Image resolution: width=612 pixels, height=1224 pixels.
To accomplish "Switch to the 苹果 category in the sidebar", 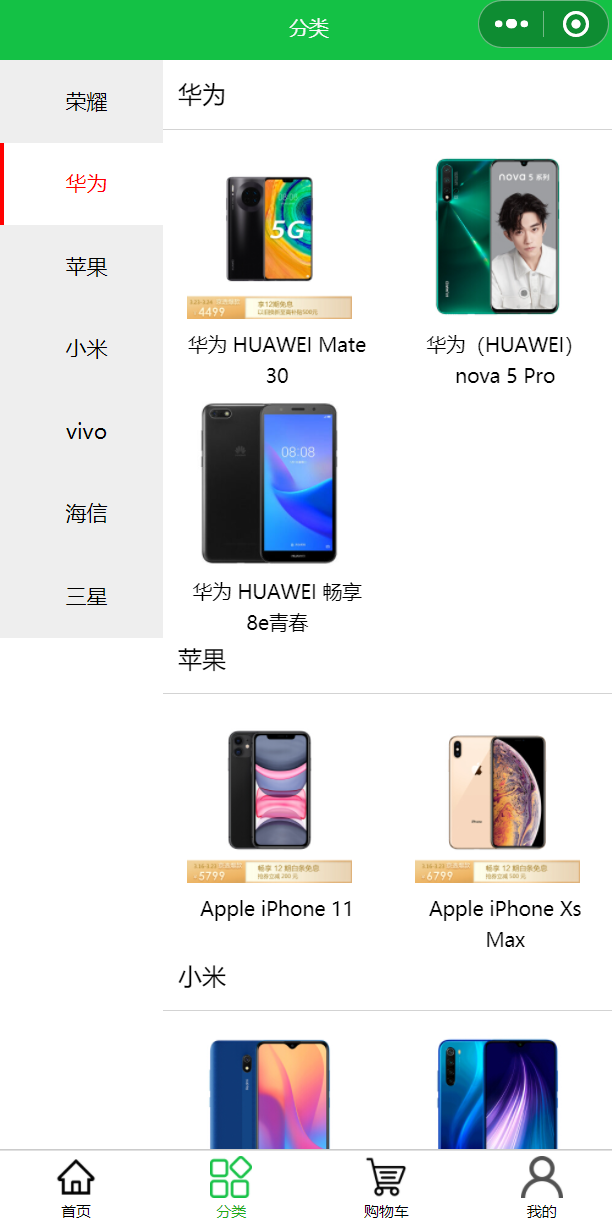I will 86,267.
